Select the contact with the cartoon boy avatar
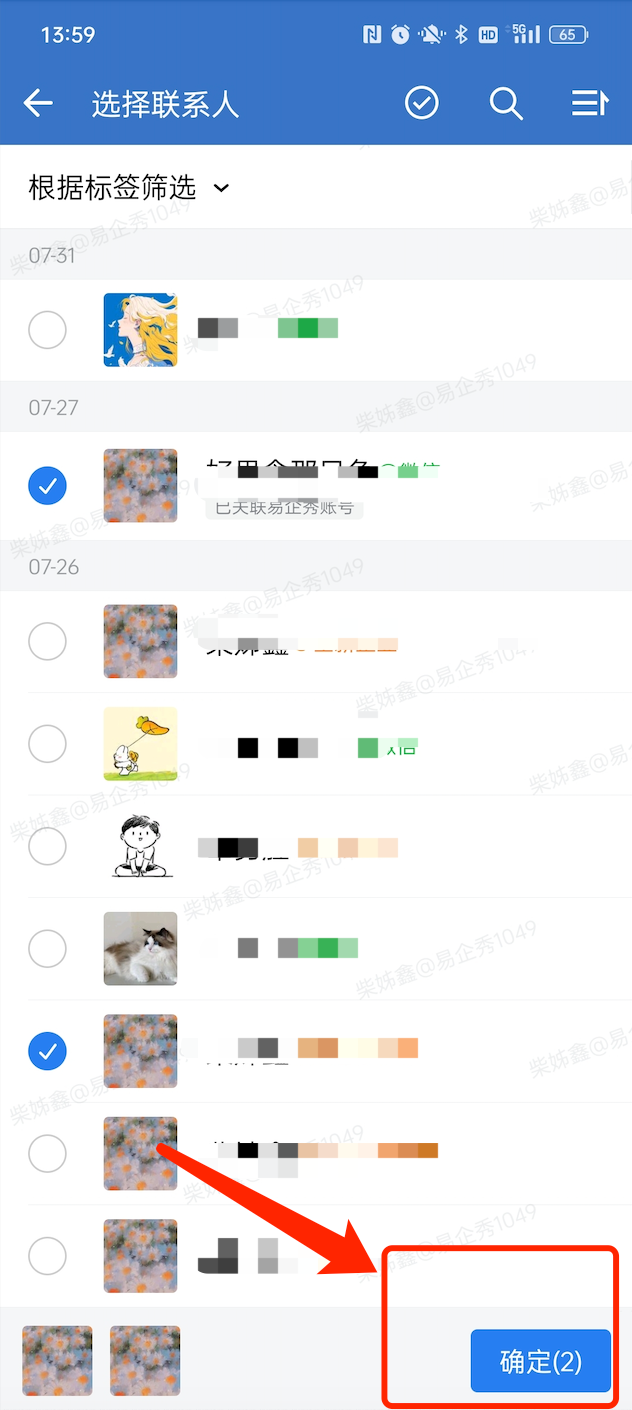Viewport: 632px width, 1410px height. click(47, 847)
